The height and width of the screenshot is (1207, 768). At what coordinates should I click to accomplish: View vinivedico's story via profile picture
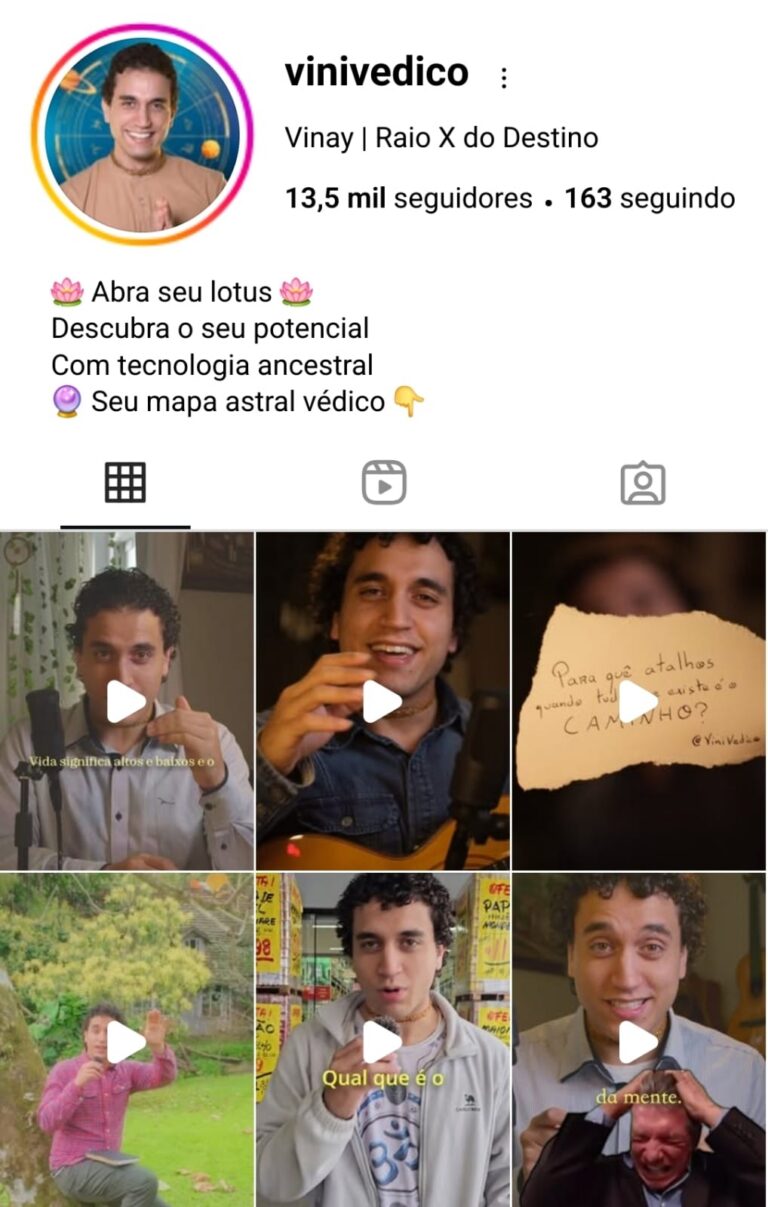click(x=142, y=134)
